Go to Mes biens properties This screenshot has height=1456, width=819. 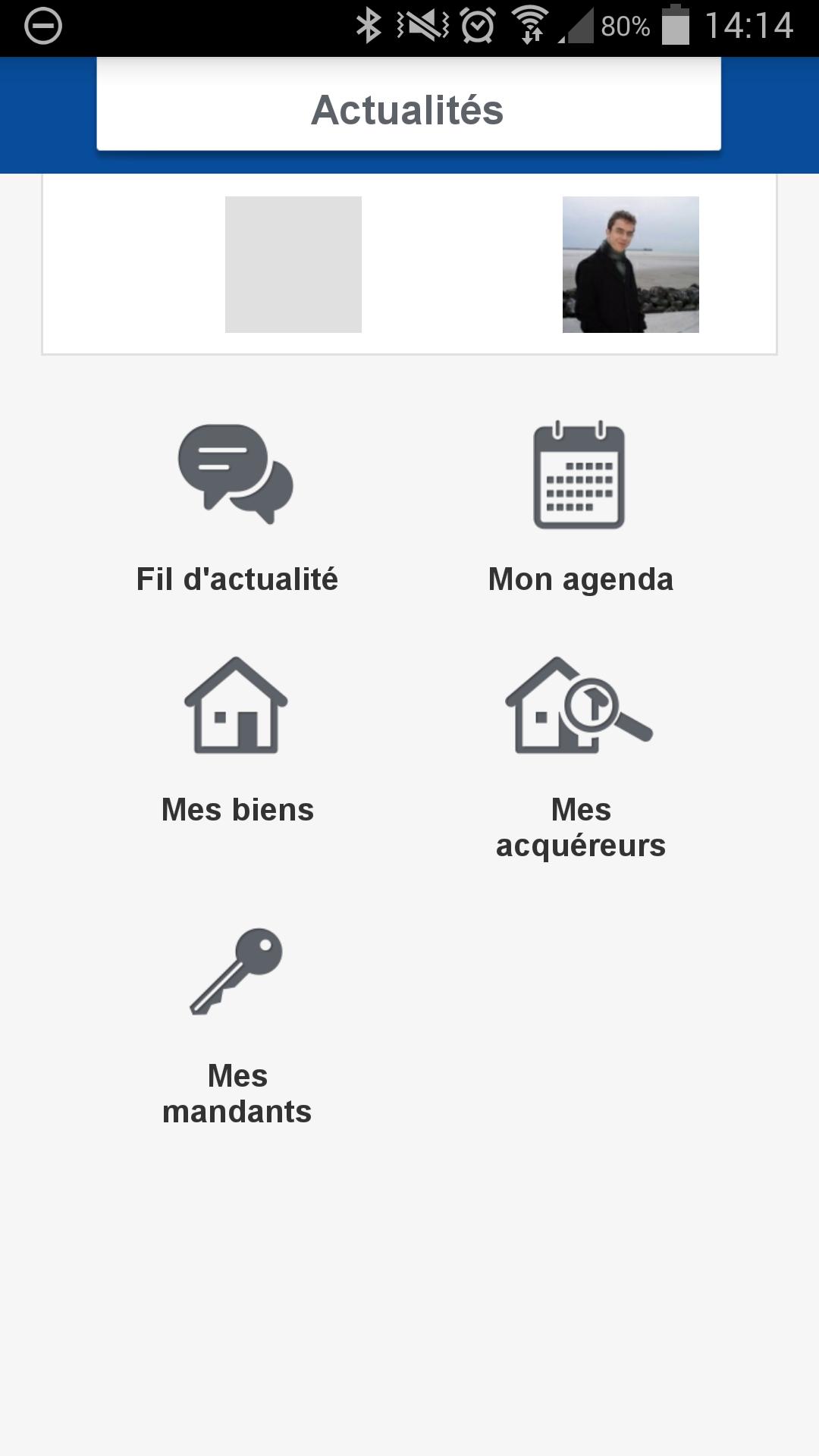point(237,739)
